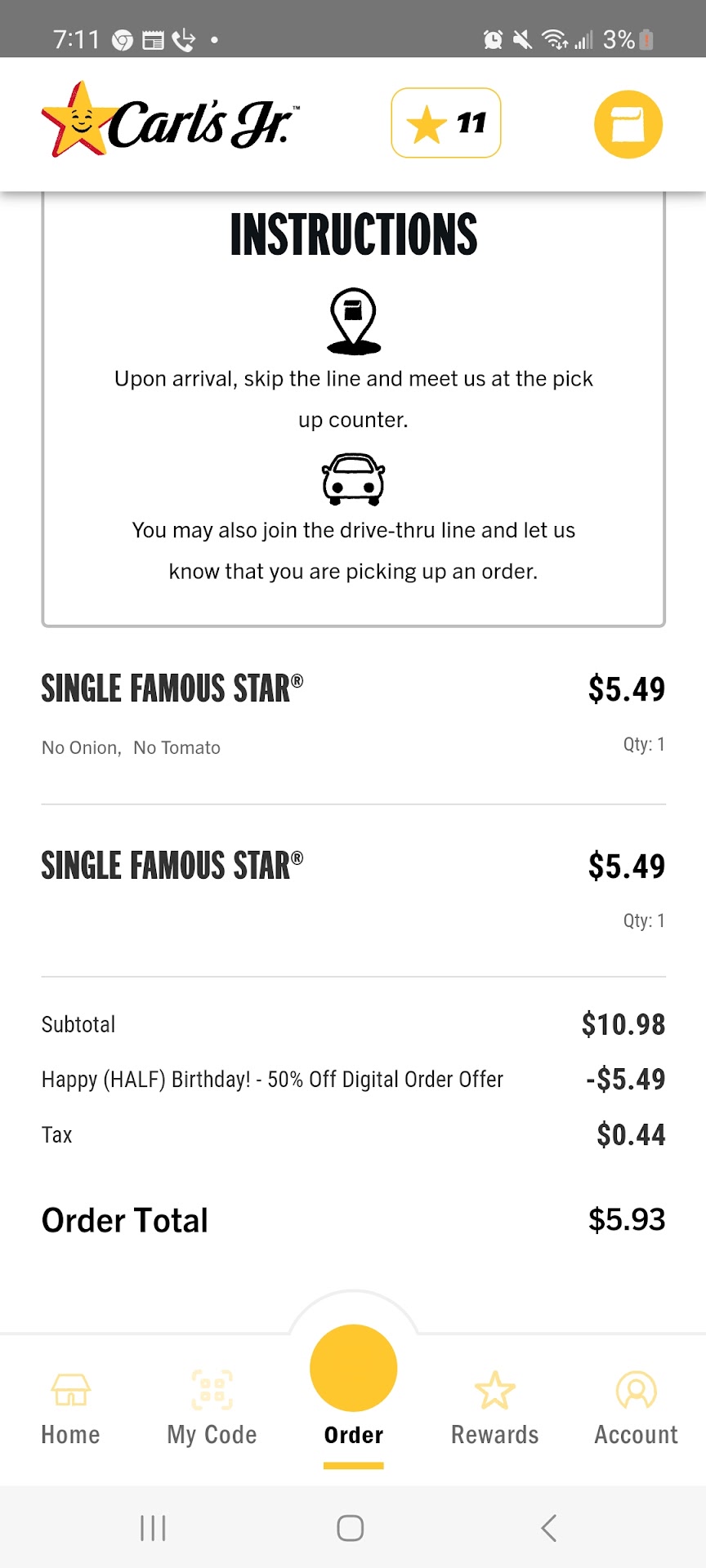This screenshot has height=1568, width=706.
Task: Open the Rewards tab
Action: 494,1407
